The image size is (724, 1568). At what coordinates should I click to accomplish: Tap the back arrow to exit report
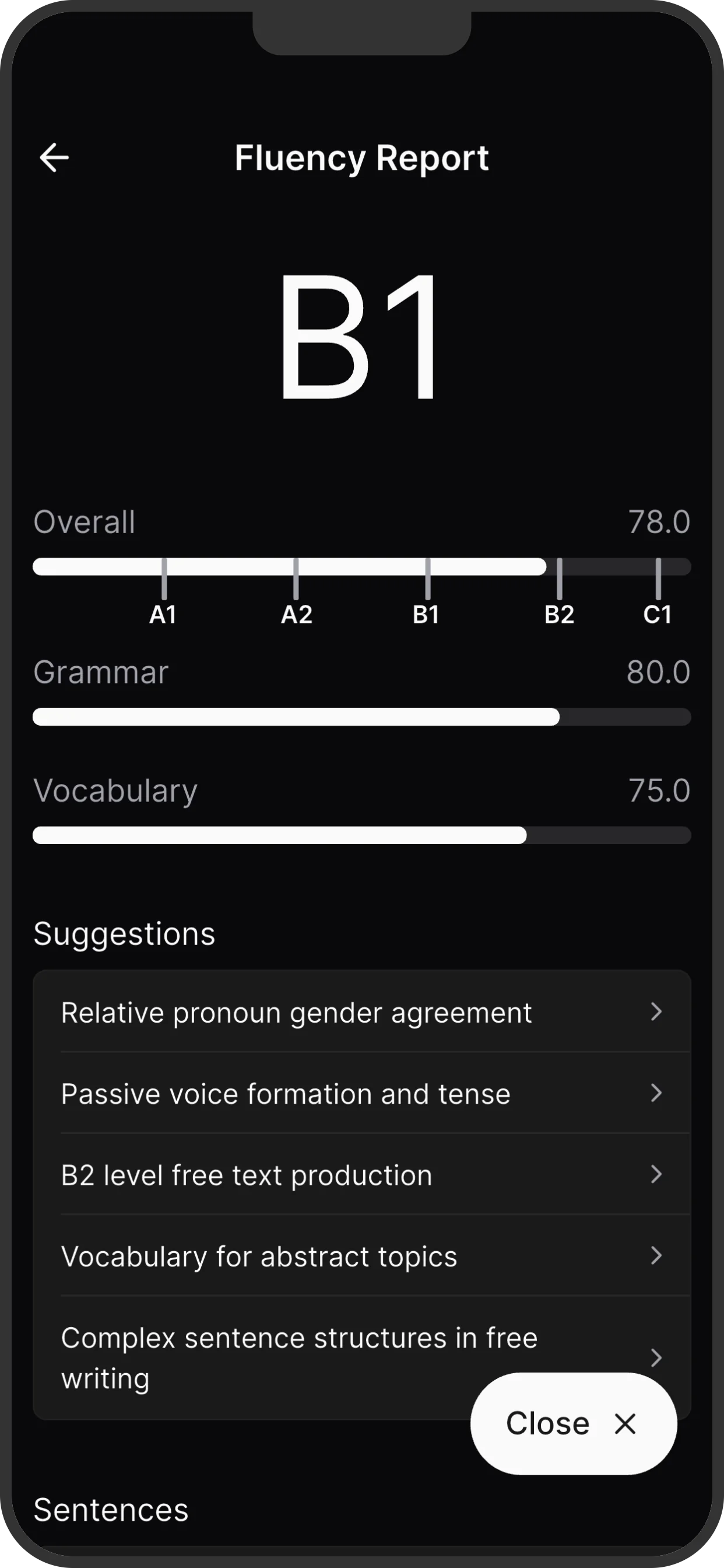(54, 157)
